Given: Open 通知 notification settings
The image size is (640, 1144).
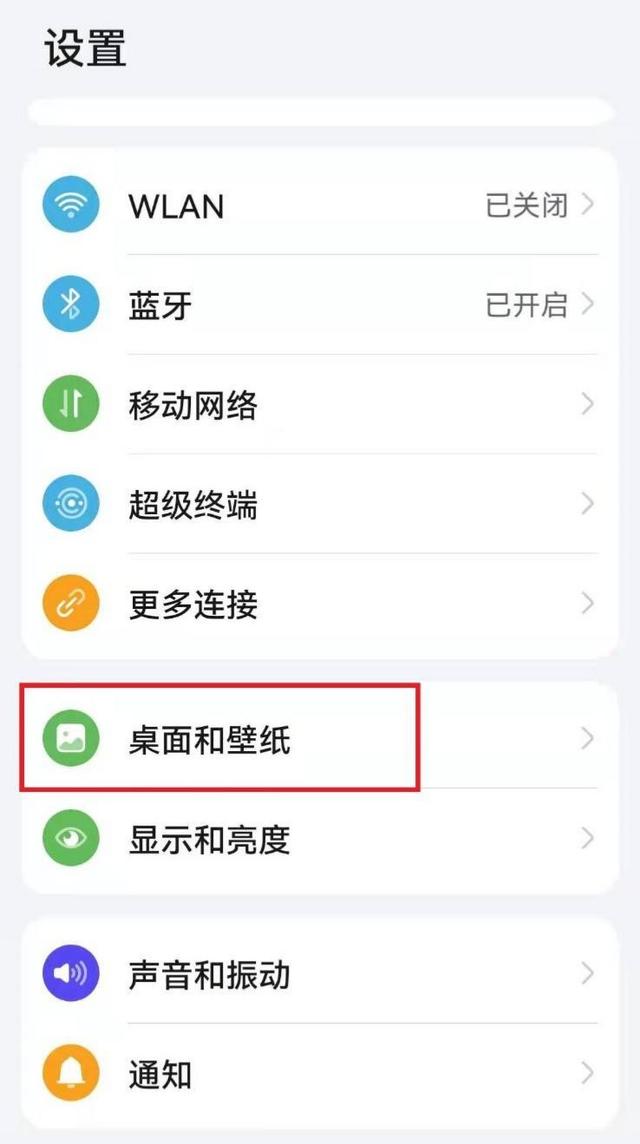Looking at the screenshot, I should coord(320,1074).
